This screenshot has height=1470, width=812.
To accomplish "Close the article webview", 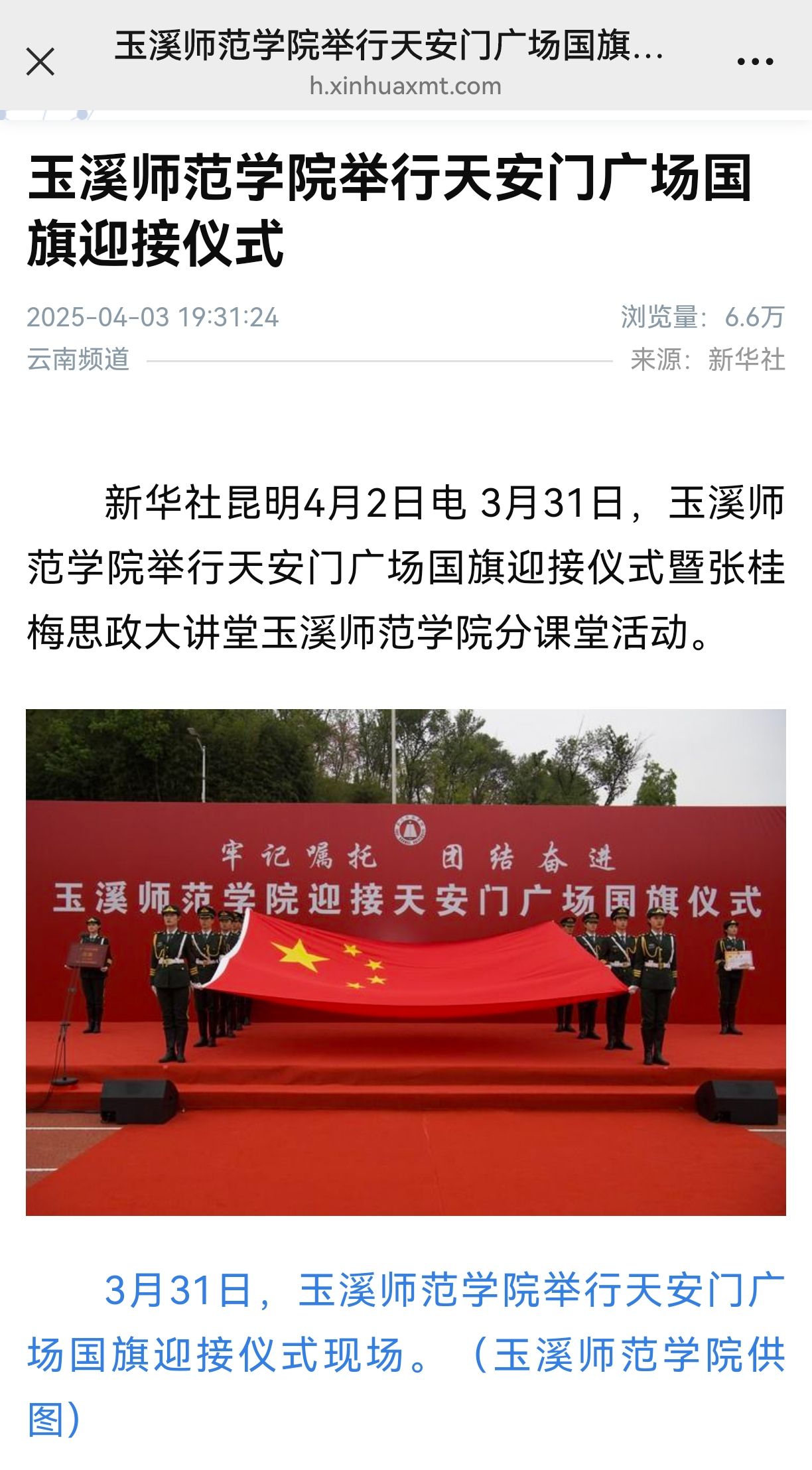I will pos(40,62).
